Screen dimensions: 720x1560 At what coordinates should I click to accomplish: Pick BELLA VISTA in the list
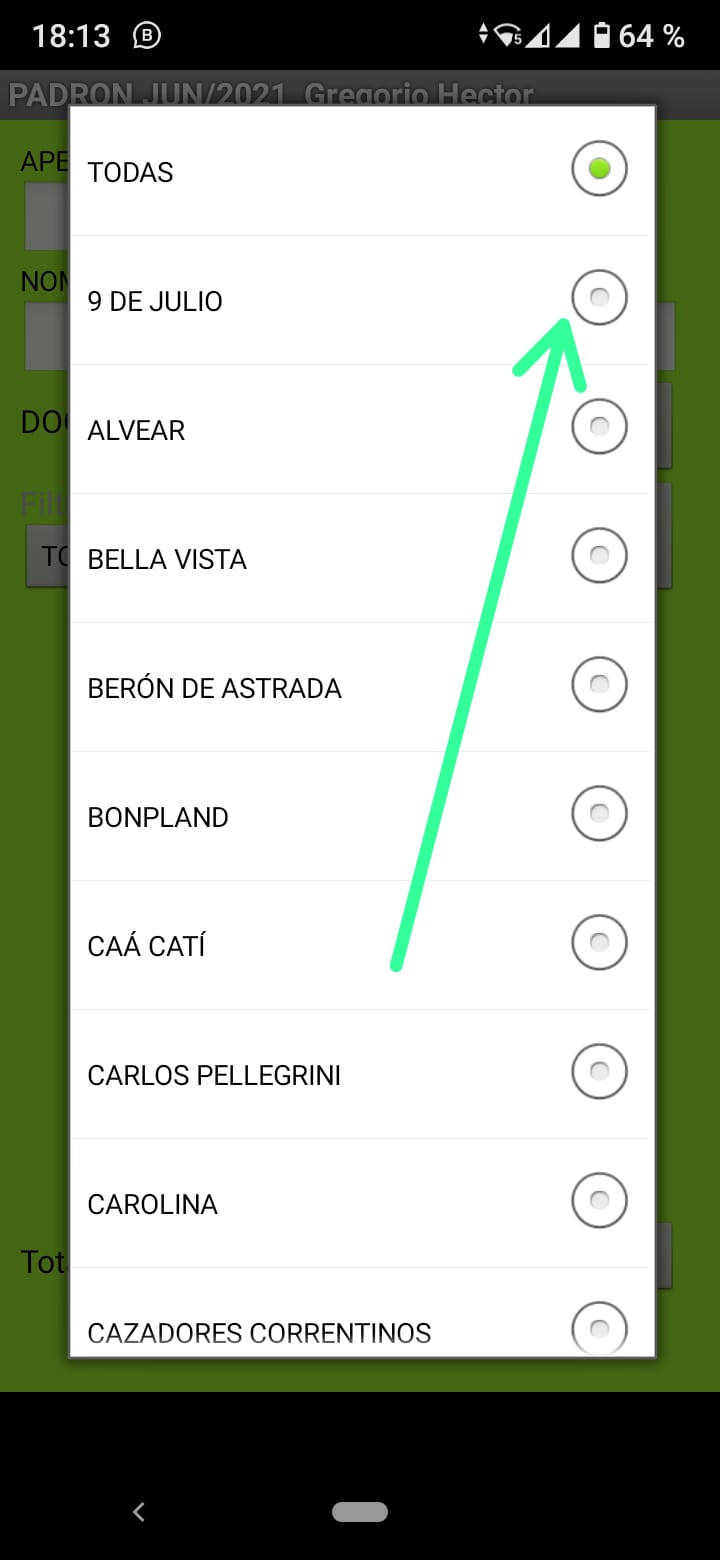point(360,558)
